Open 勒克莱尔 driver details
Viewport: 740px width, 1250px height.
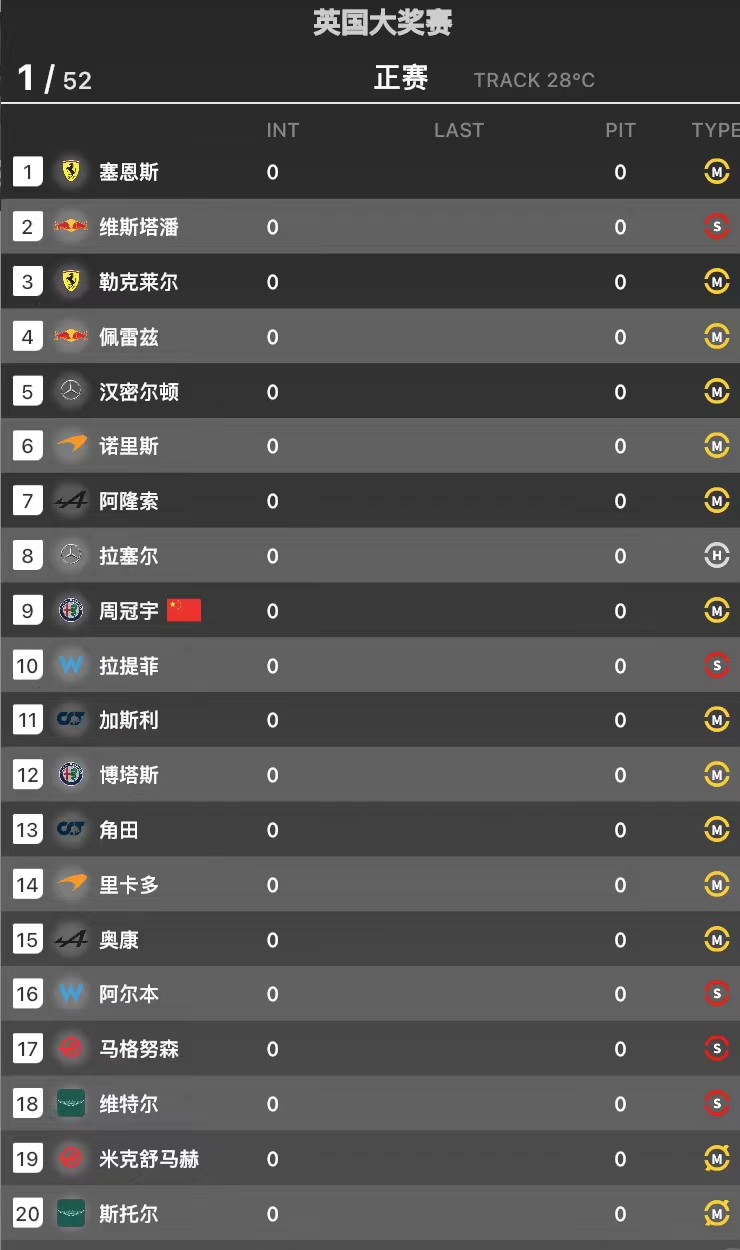[x=370, y=282]
